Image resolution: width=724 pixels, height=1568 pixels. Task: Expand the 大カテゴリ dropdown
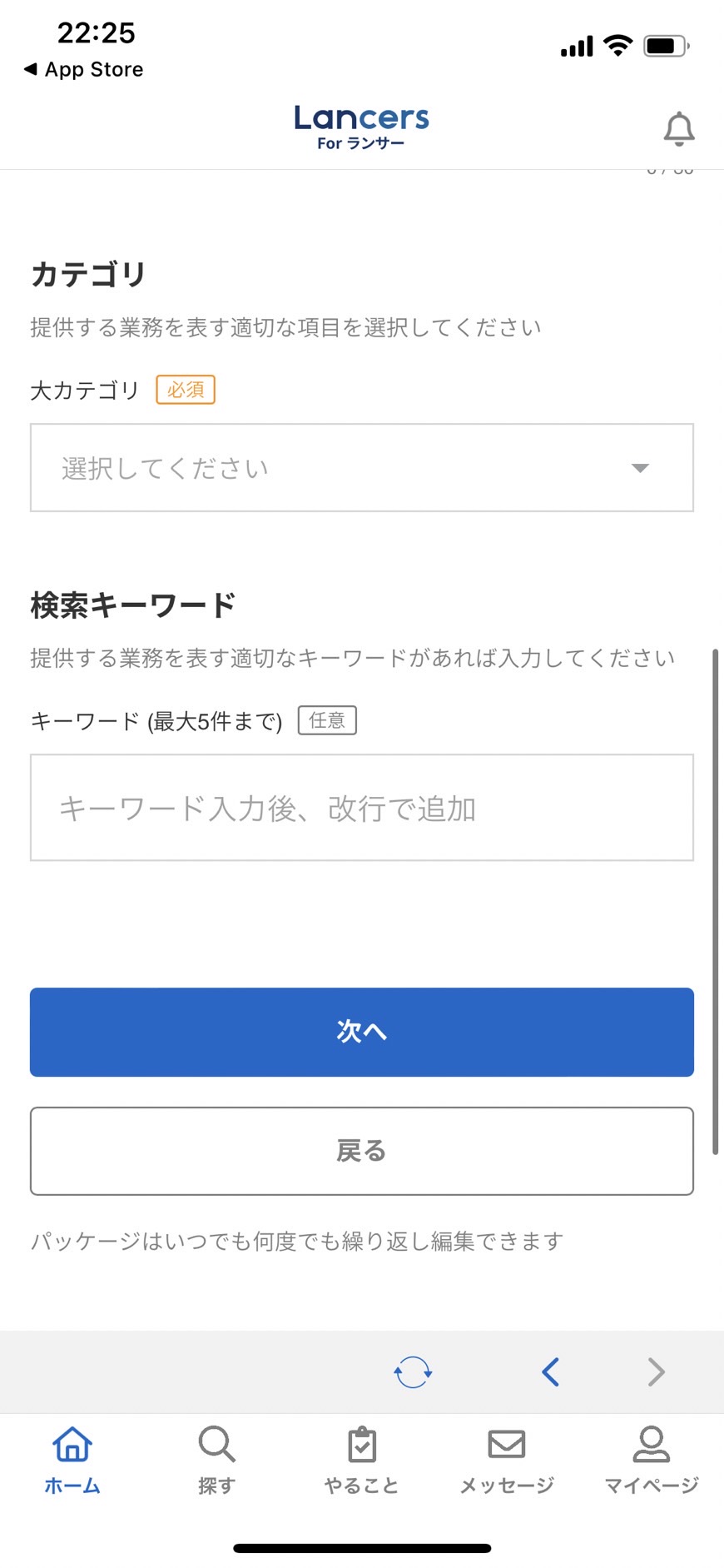click(362, 468)
